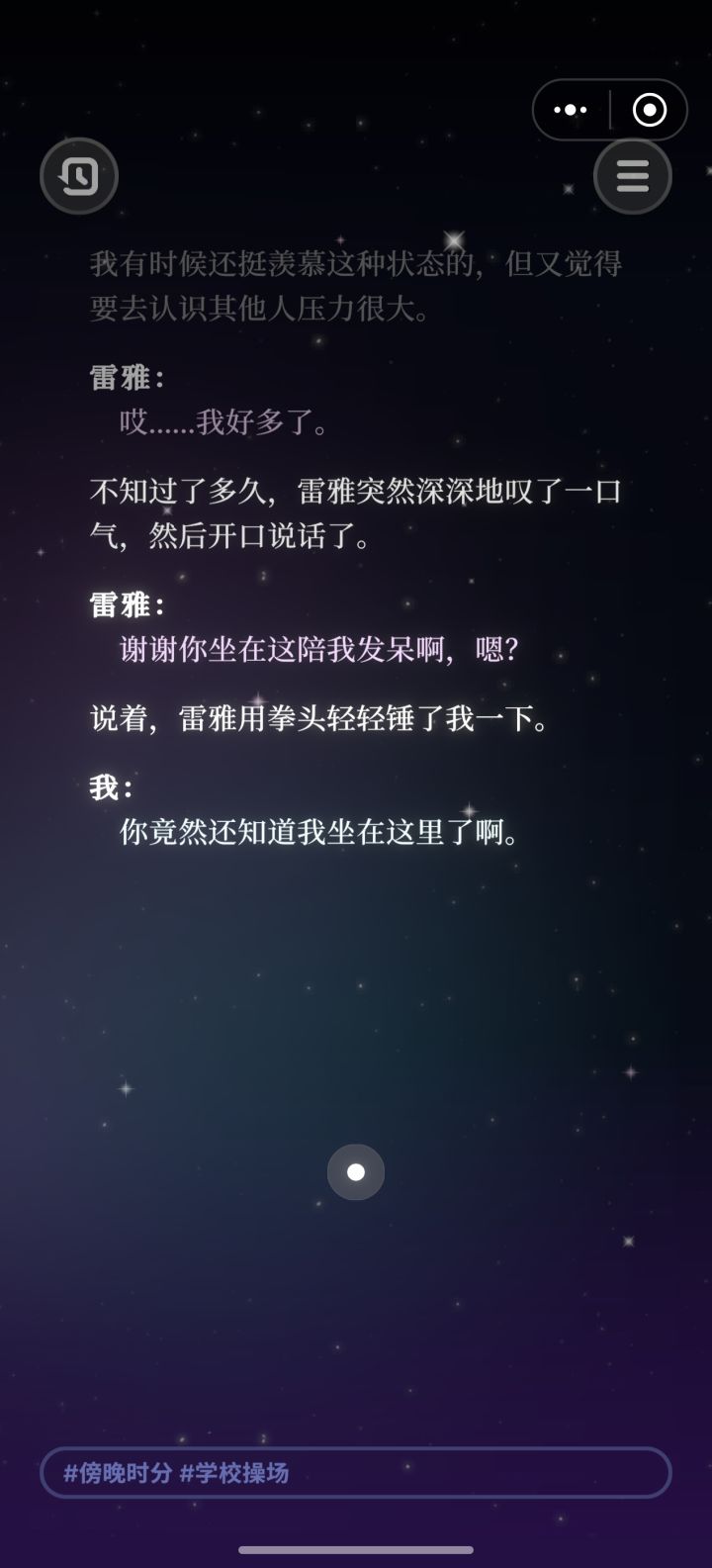
Task: Tap the narration about 雷雅 sighing deeply
Action: 351,513
